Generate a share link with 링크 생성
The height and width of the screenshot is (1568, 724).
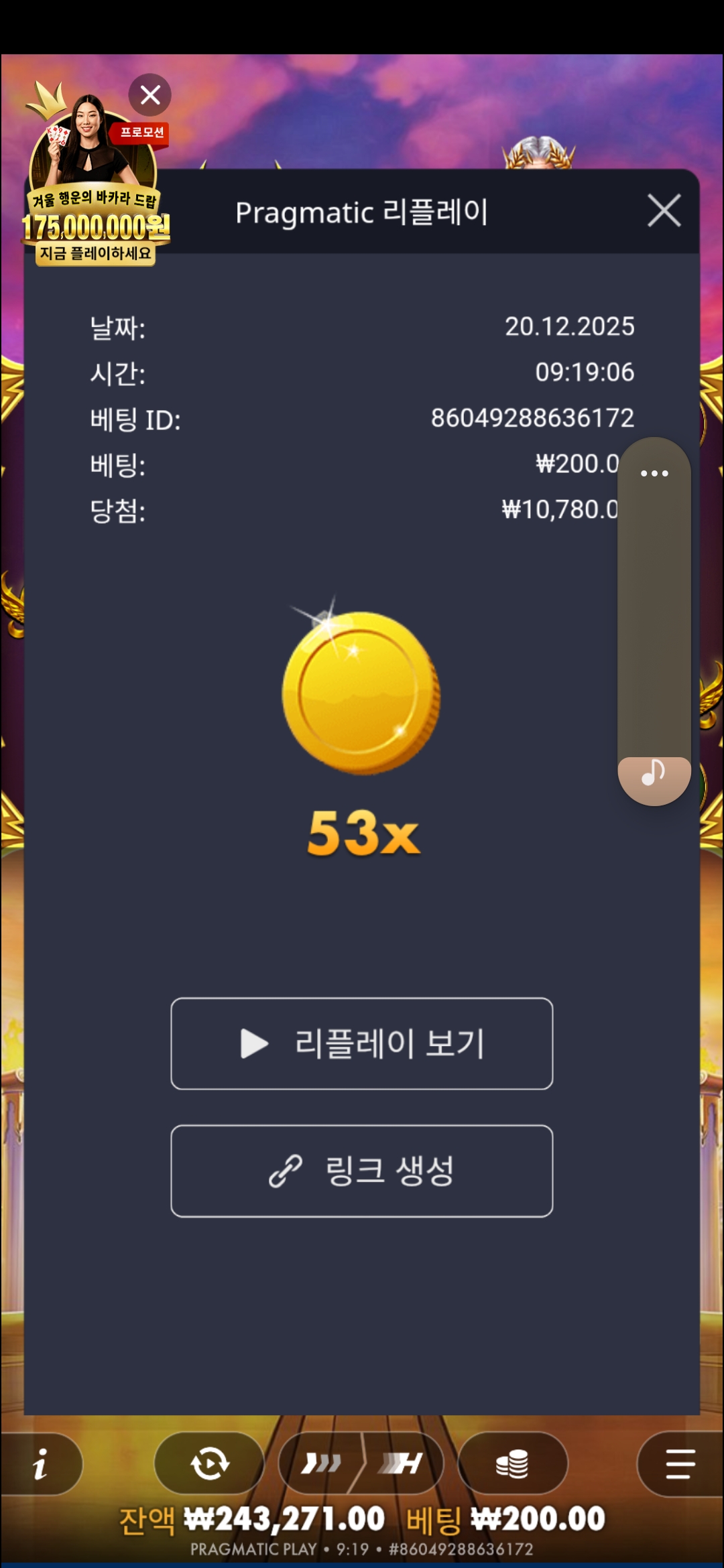point(362,1171)
